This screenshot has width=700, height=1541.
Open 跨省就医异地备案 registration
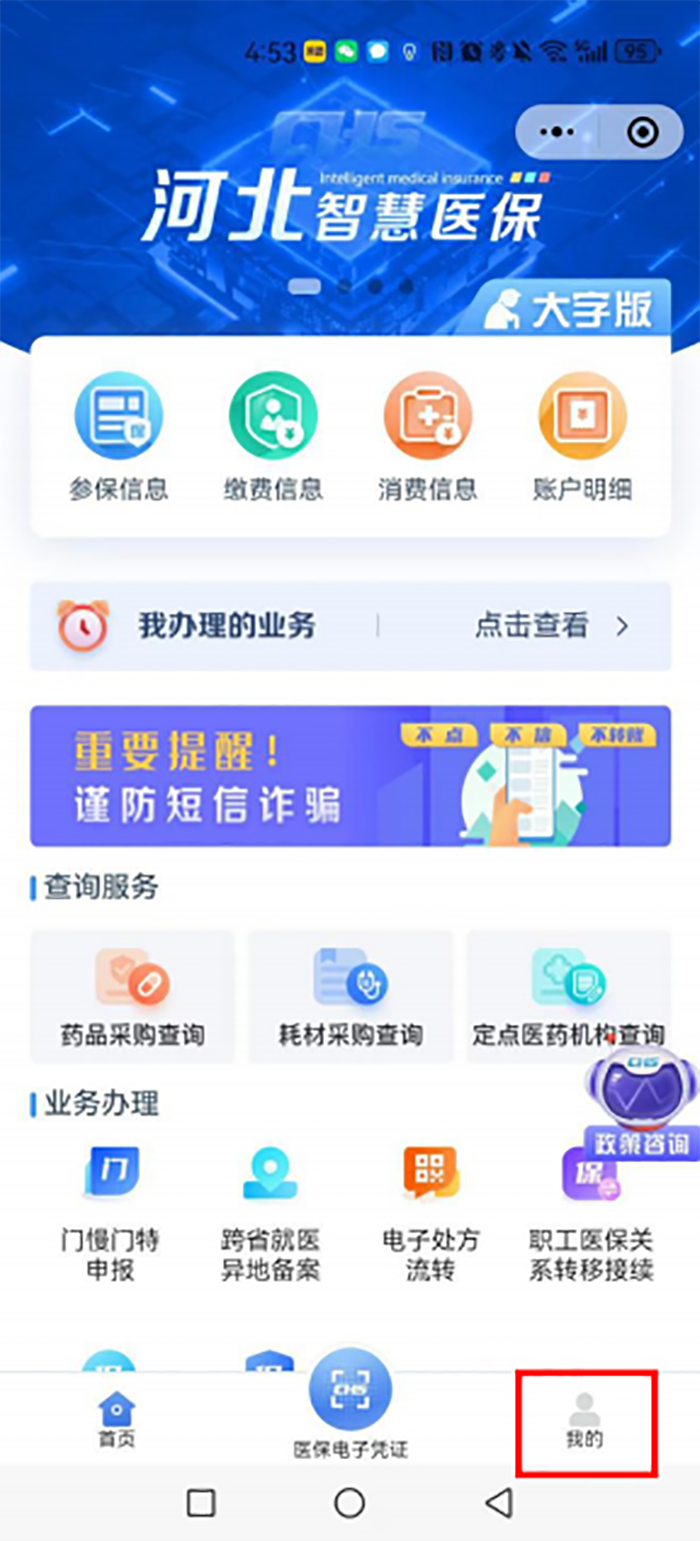pyautogui.click(x=270, y=1214)
